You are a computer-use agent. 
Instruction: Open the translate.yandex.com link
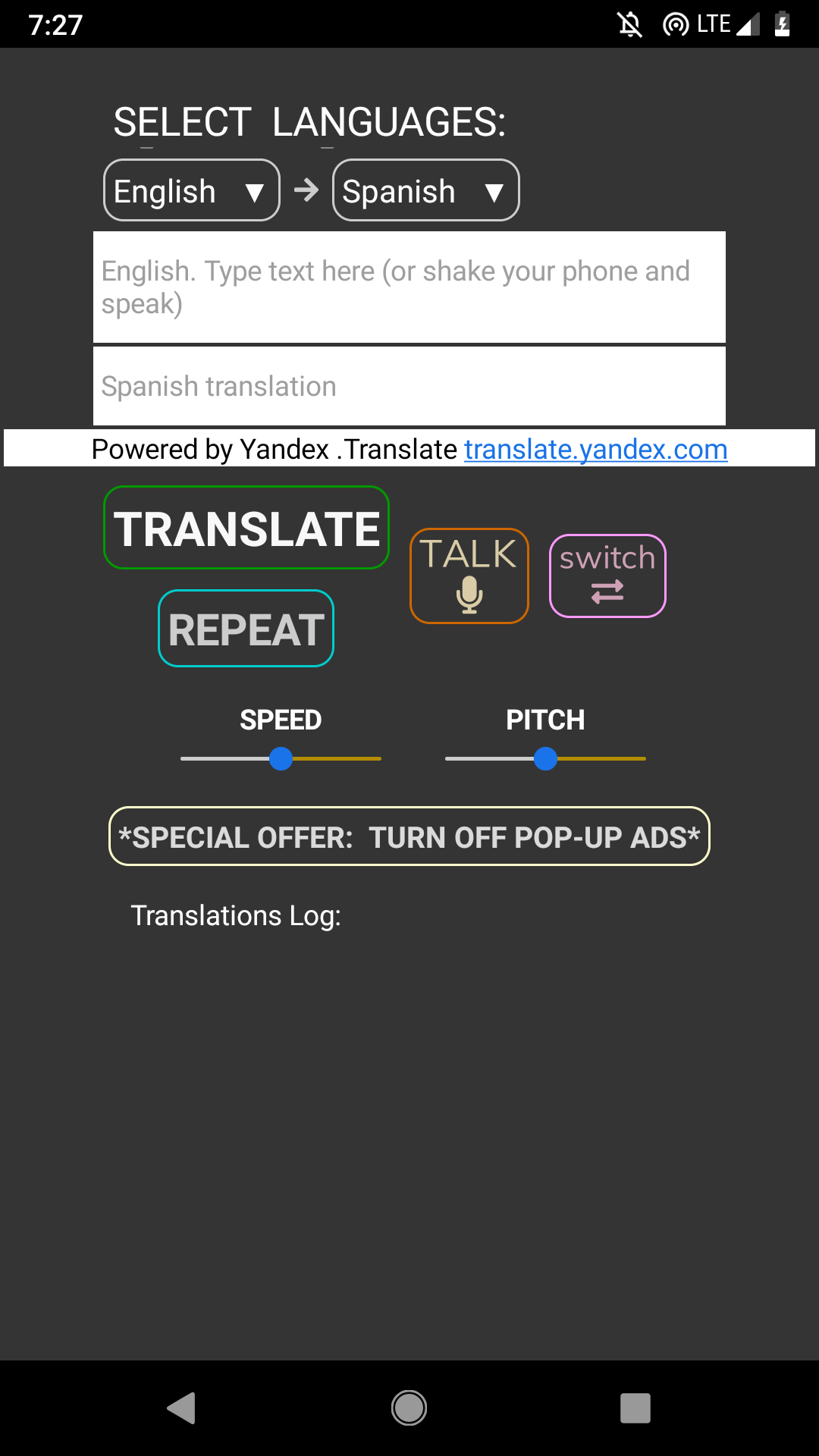(595, 450)
